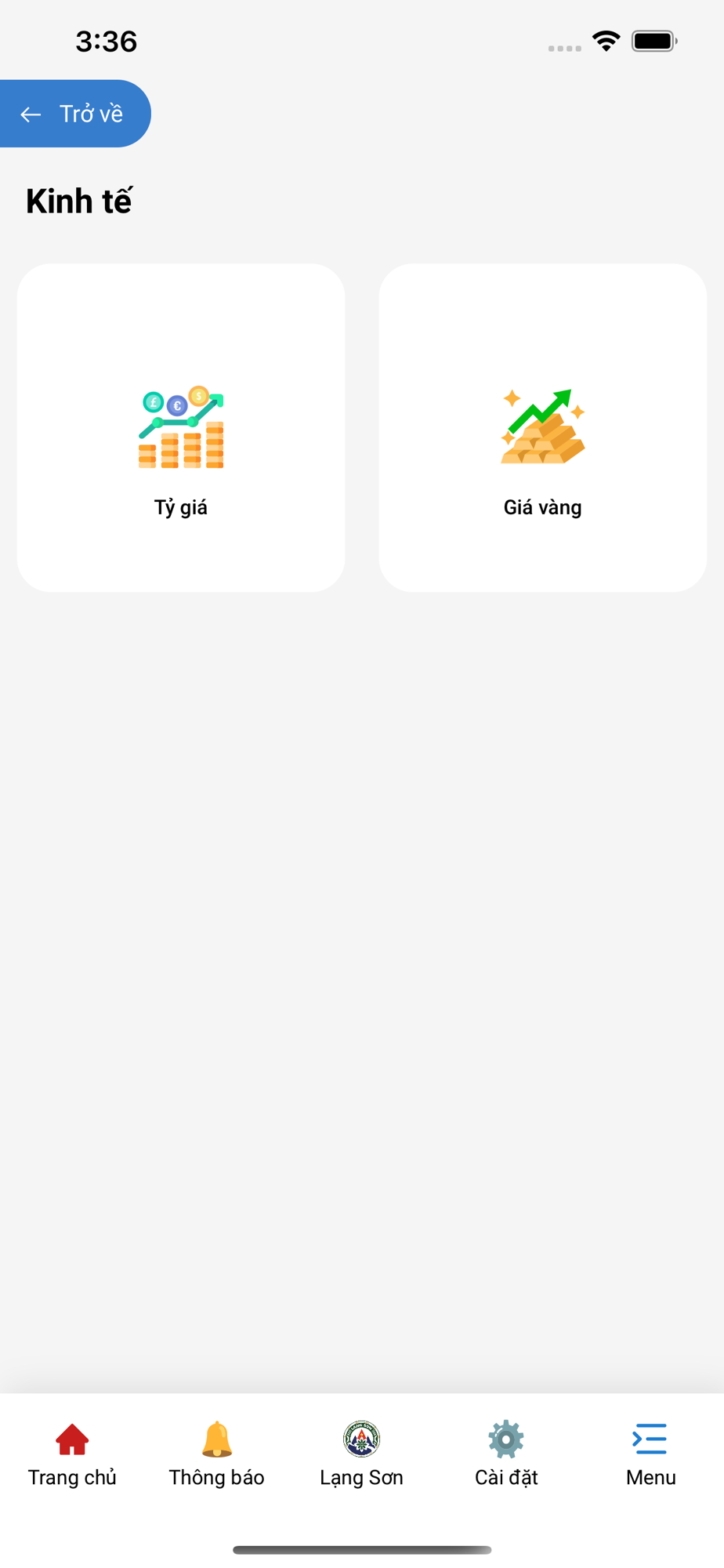
Task: Select the Lạng Sơn tab
Action: pos(361,1454)
